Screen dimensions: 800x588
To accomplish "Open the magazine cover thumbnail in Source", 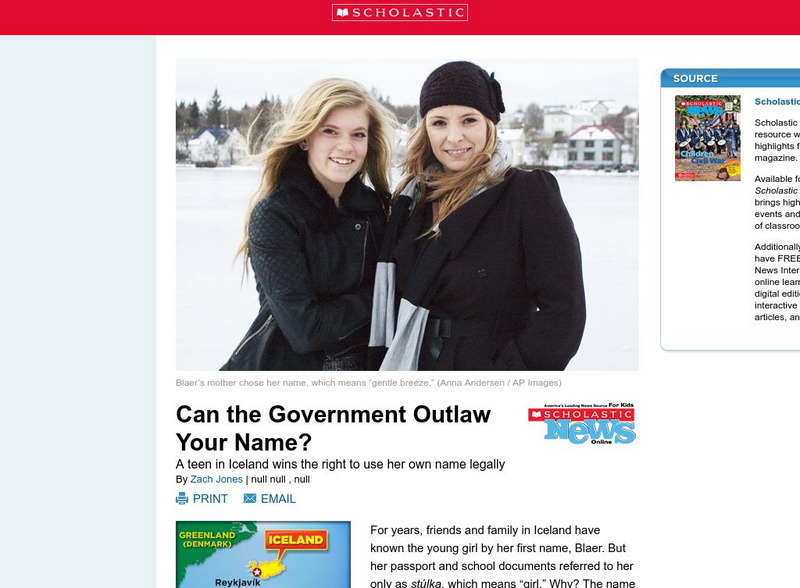I will (708, 138).
